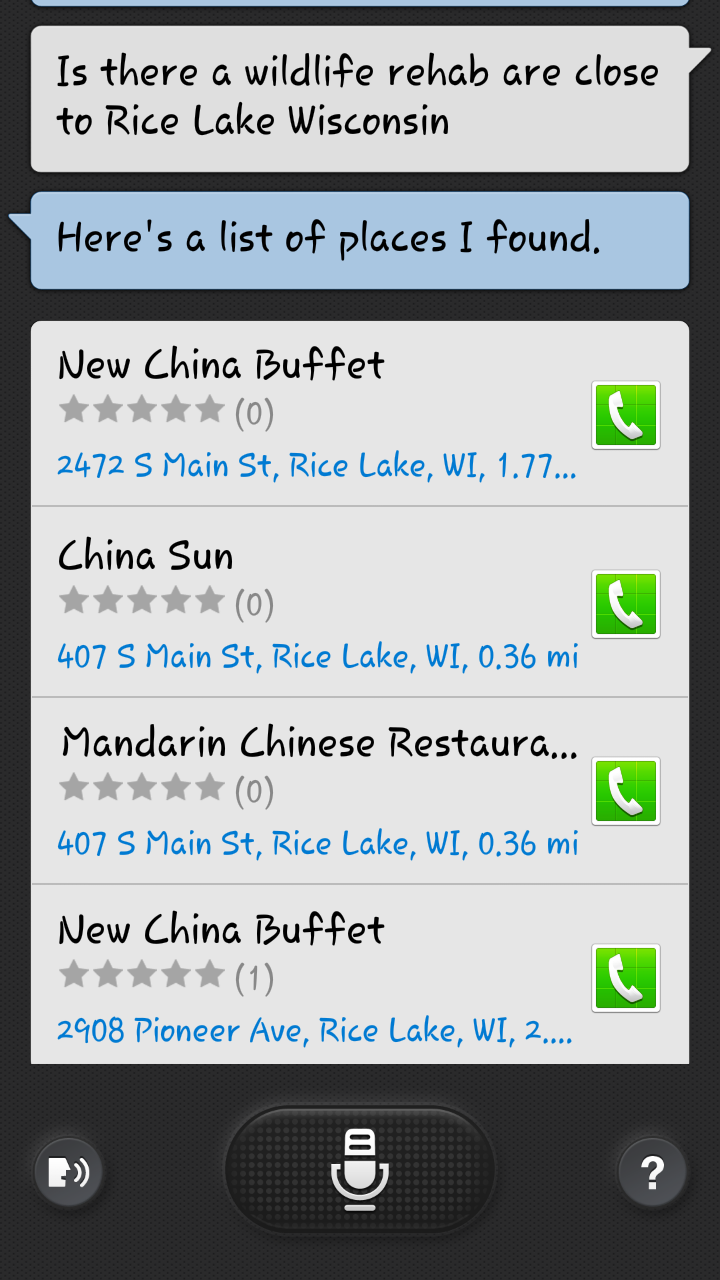The height and width of the screenshot is (1280, 720).
Task: Open New China Buffet on Pioneer Ave
Action: pyautogui.click(x=310, y=977)
